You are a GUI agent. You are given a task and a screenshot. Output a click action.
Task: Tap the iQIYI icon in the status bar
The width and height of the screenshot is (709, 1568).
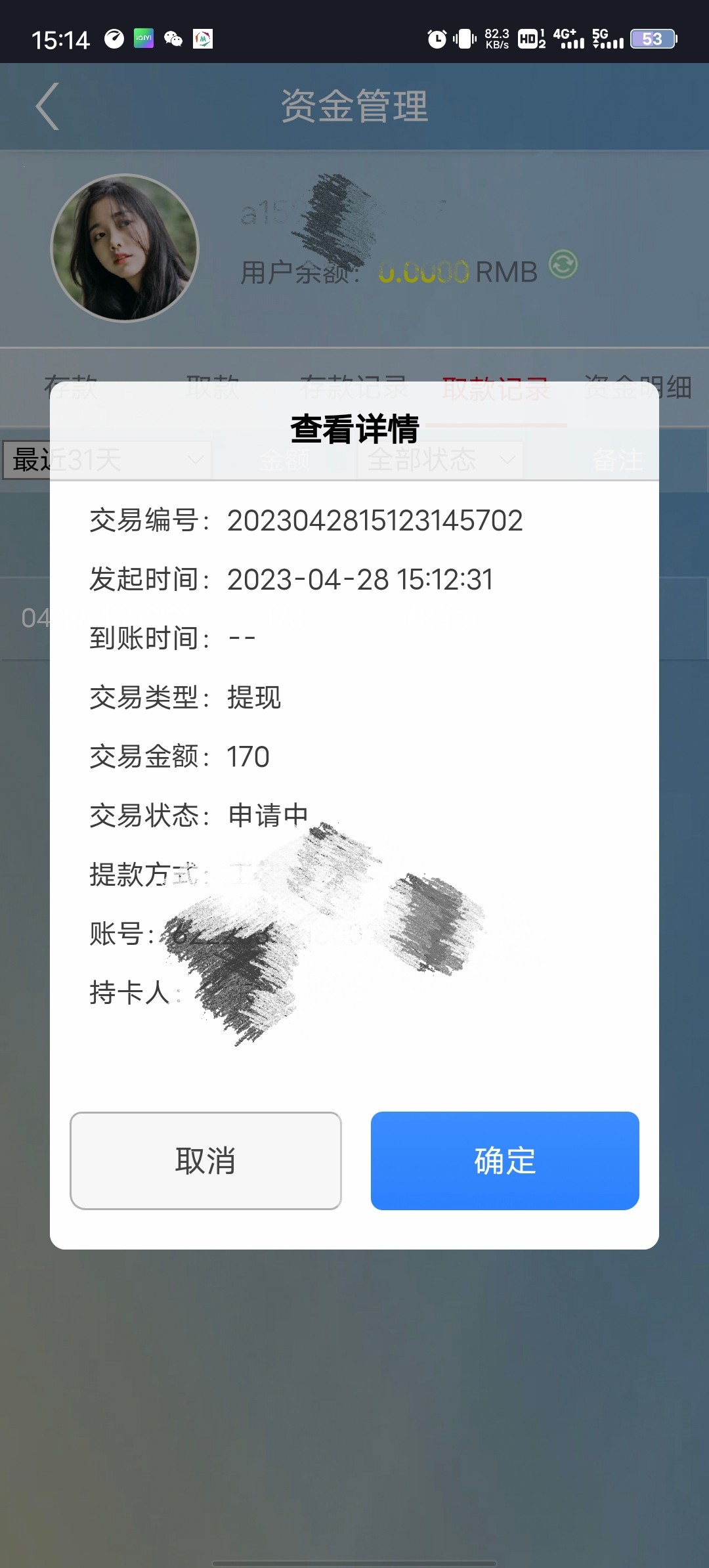(x=143, y=38)
